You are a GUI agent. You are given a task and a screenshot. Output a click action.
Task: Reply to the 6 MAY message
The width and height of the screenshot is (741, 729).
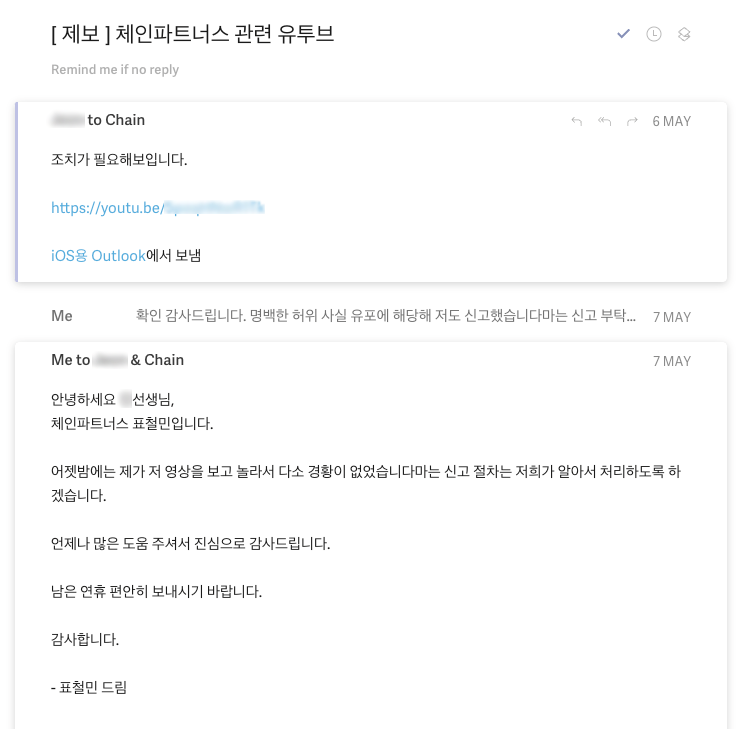click(576, 121)
